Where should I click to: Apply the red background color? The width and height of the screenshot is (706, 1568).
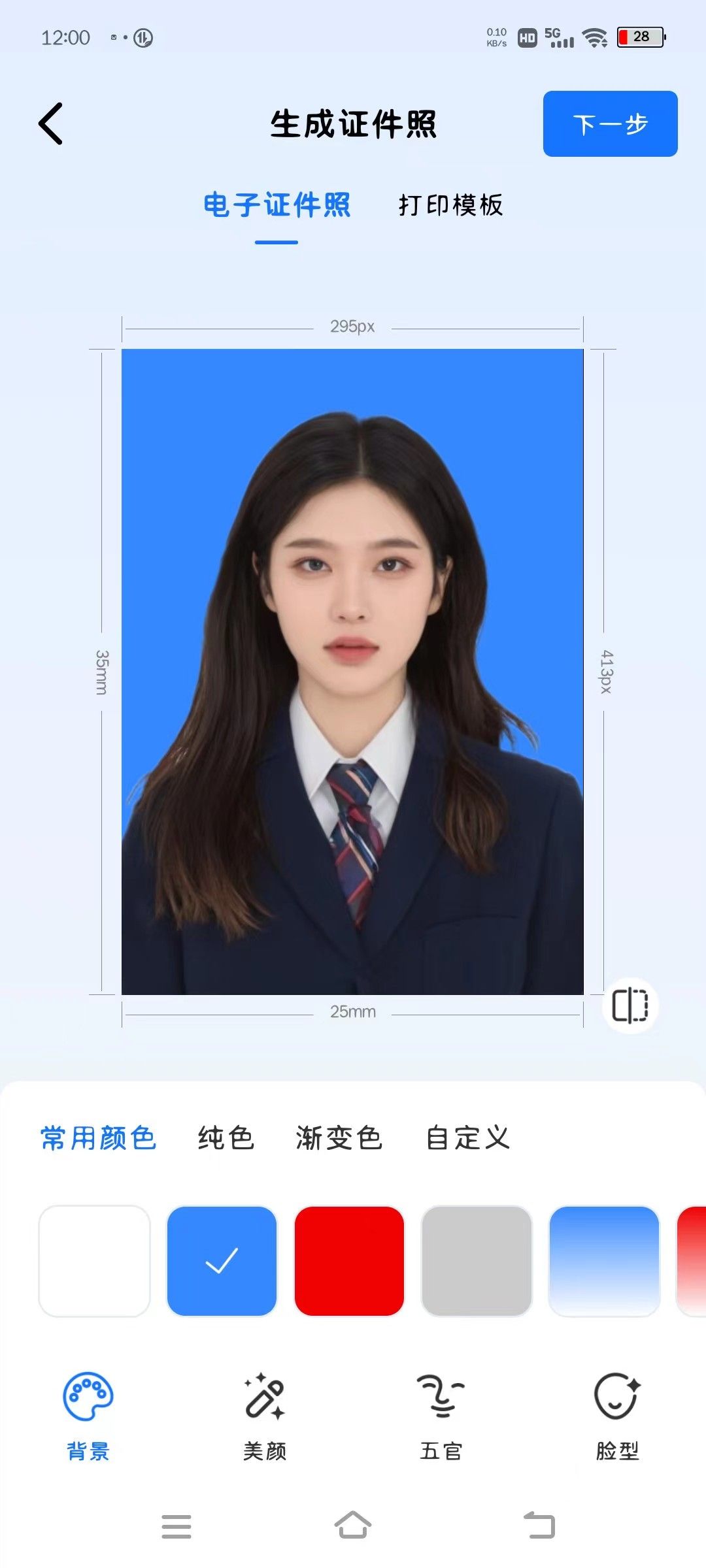point(349,1261)
